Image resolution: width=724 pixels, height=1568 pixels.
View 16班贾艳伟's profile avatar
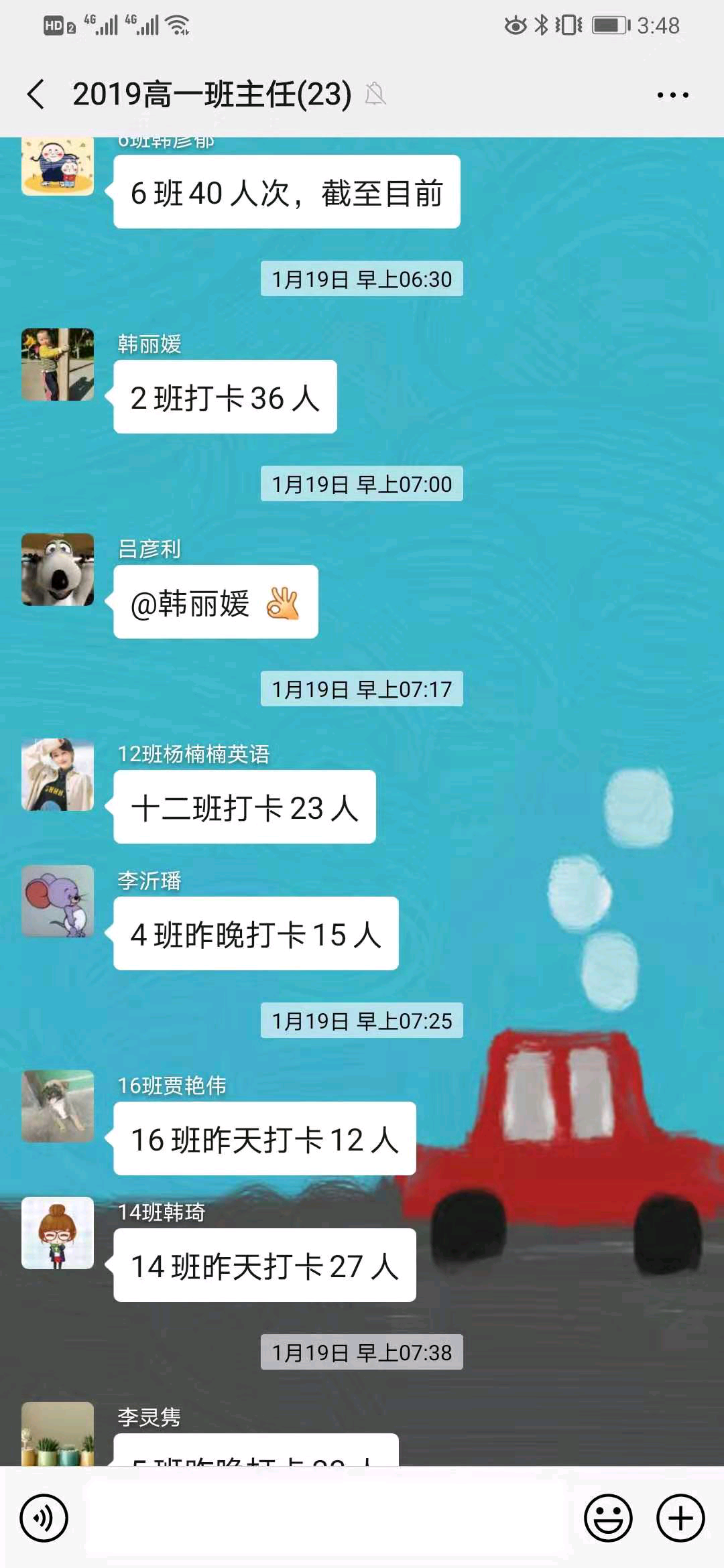[58, 1106]
